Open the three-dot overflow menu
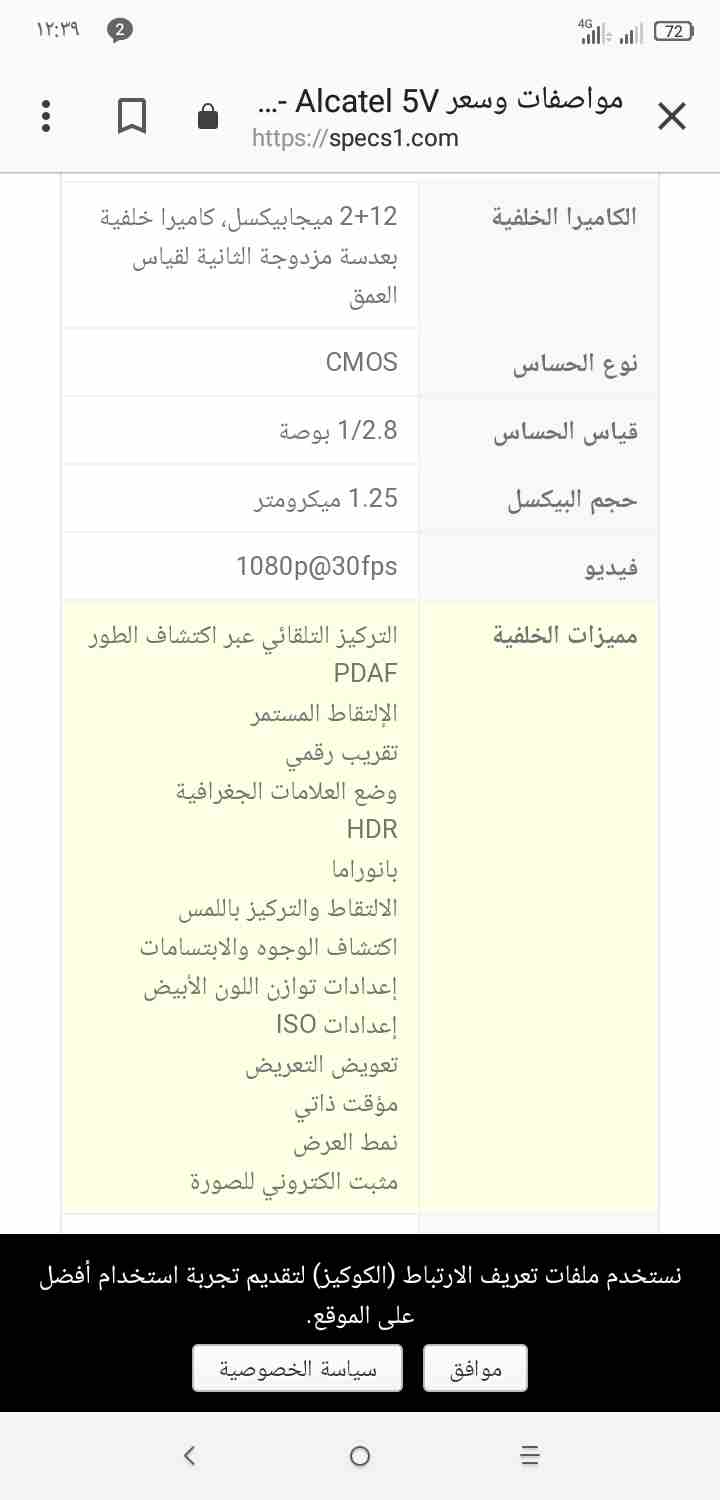 (x=46, y=117)
